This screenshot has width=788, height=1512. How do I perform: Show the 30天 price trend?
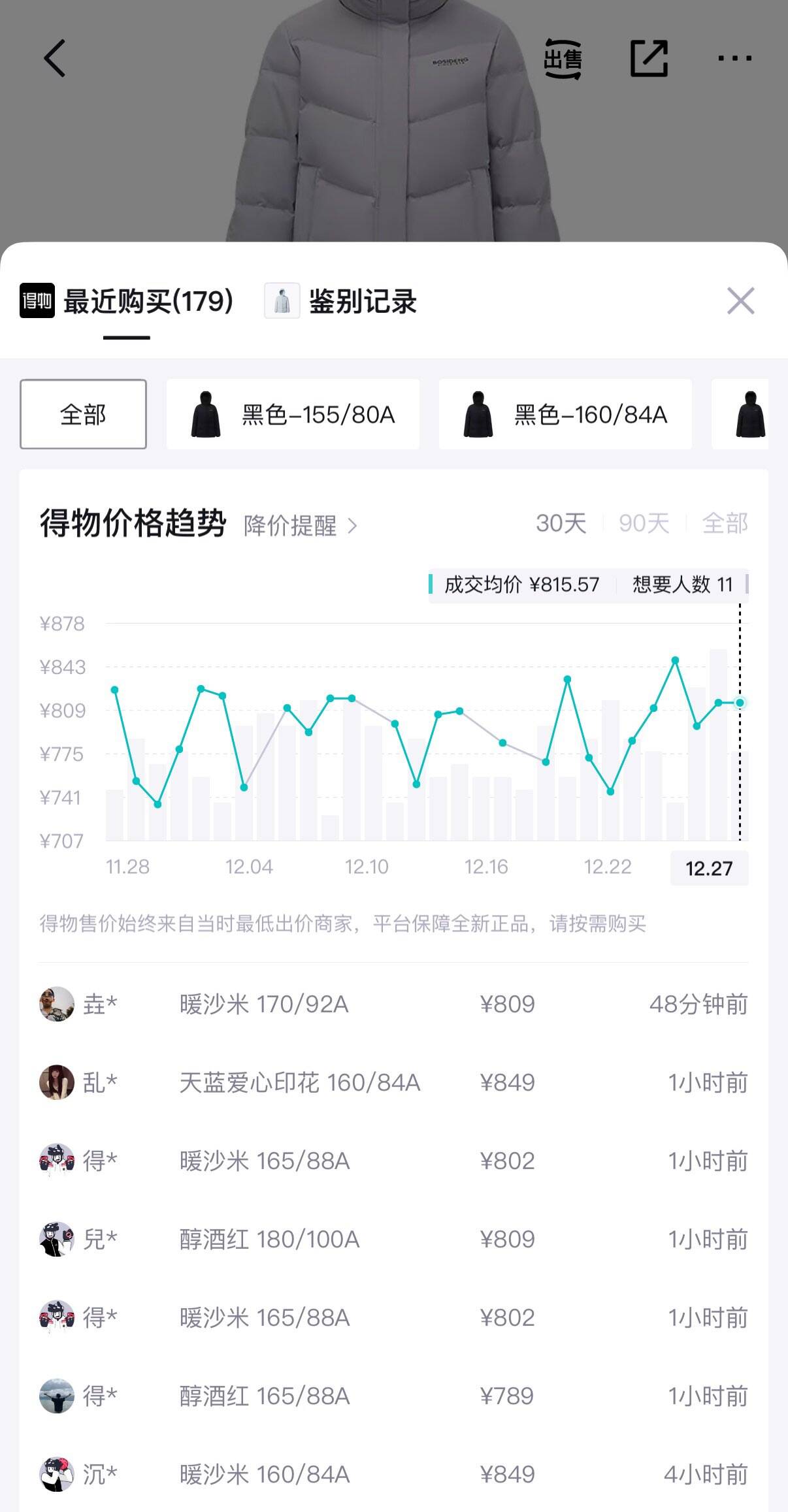point(561,523)
